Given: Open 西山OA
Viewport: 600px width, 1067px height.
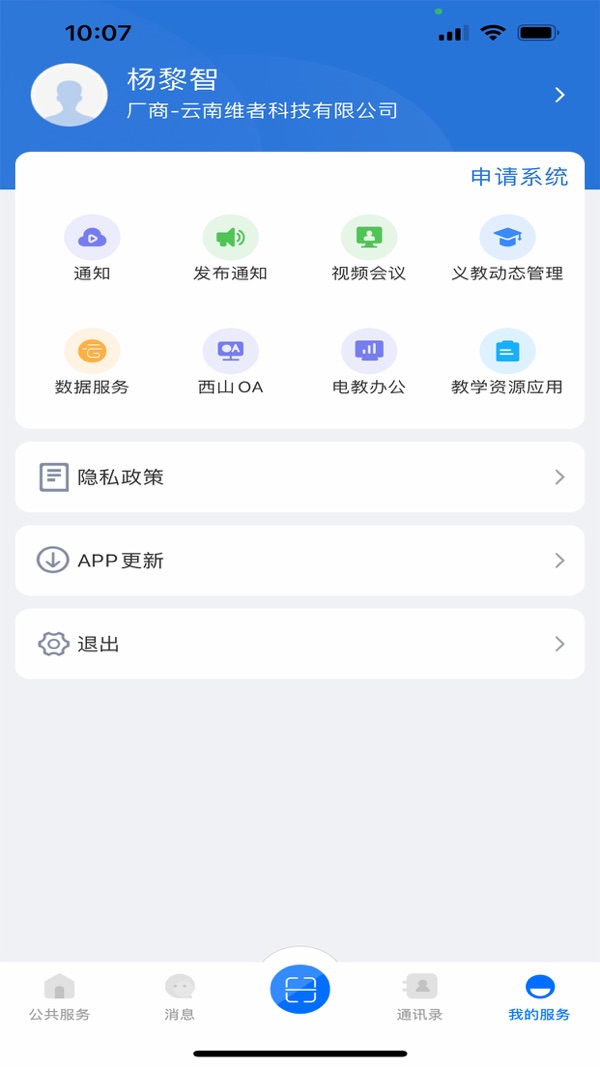Looking at the screenshot, I should tap(230, 362).
